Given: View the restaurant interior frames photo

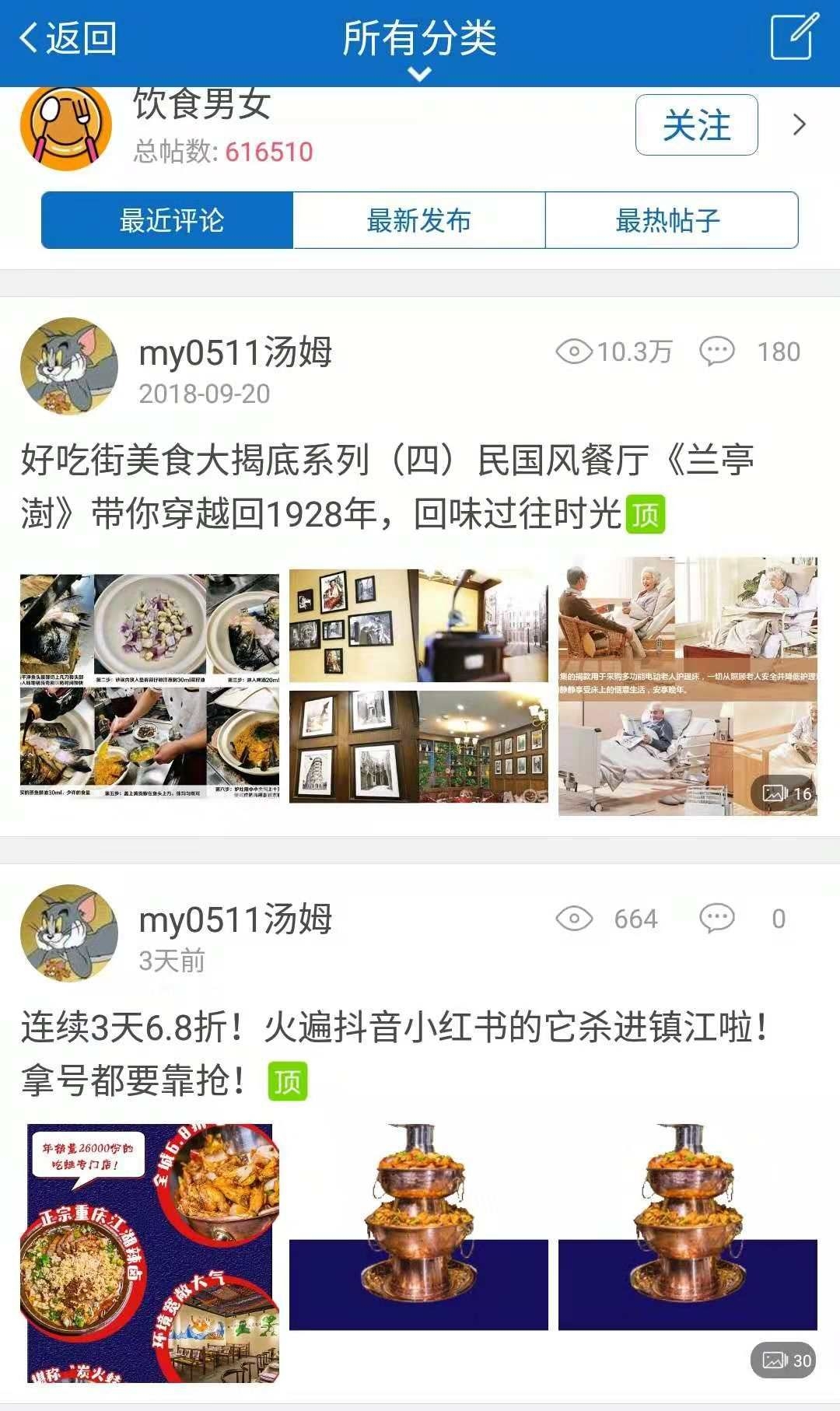Looking at the screenshot, I should (418, 686).
